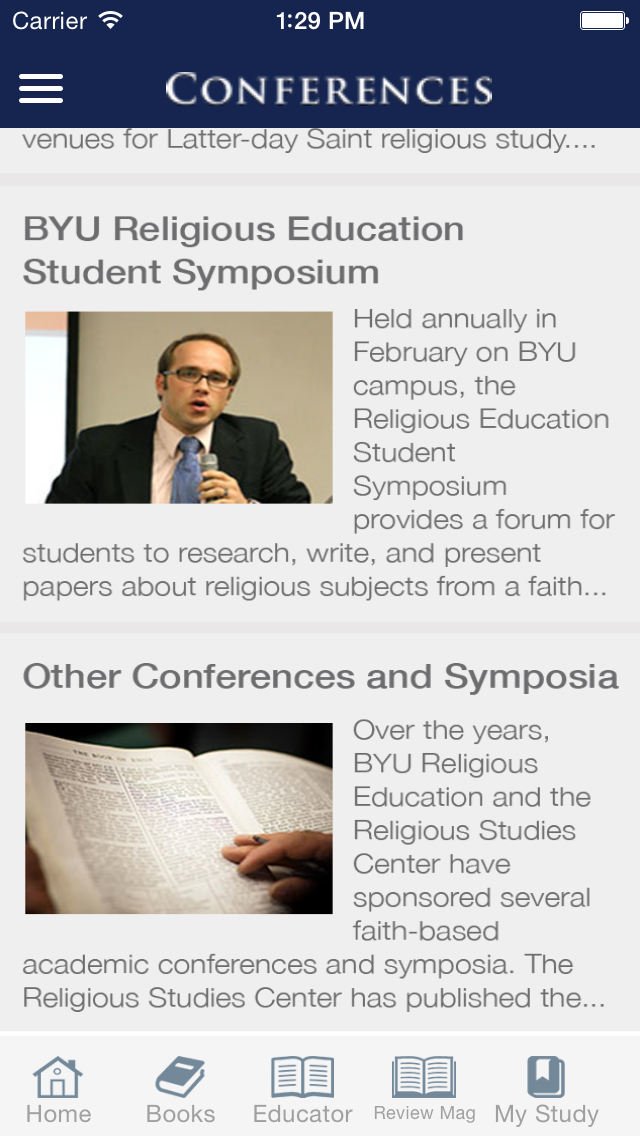The height and width of the screenshot is (1136, 640).
Task: Select the My Study tab
Action: [547, 1089]
